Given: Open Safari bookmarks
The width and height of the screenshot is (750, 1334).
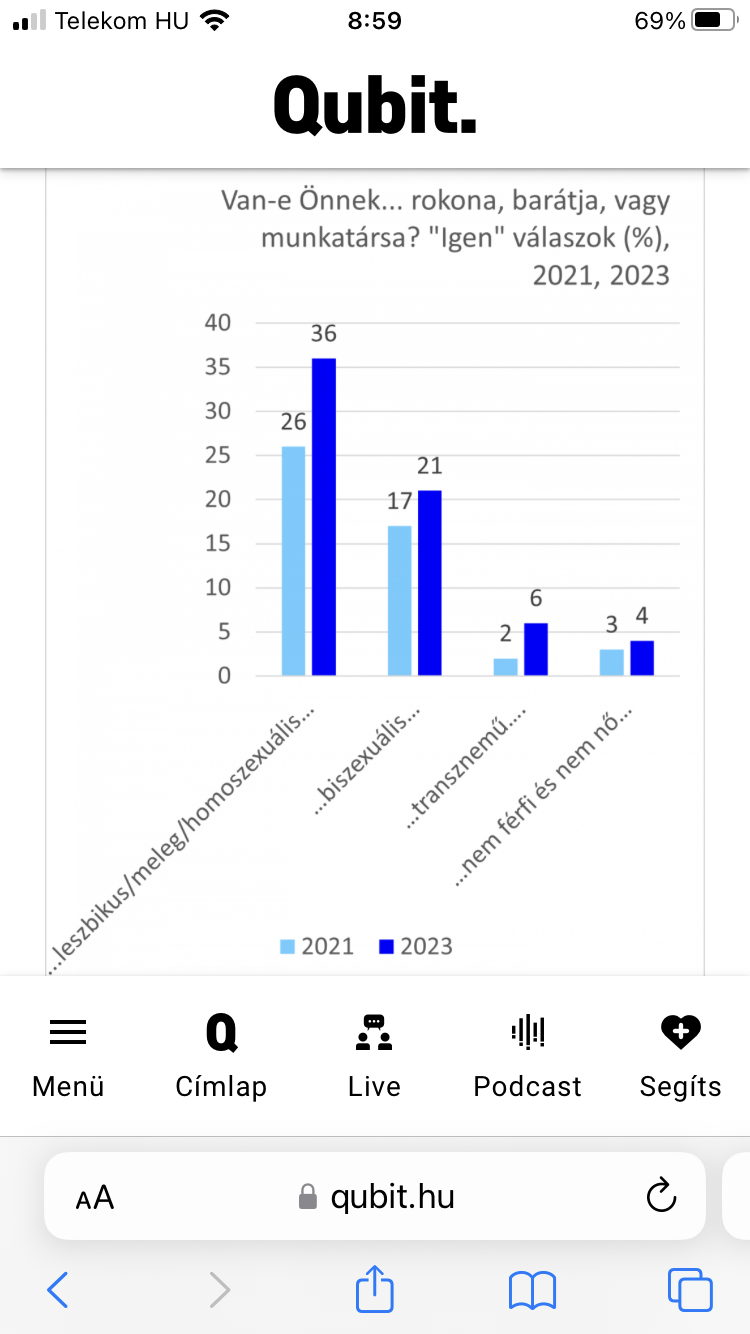Looking at the screenshot, I should pos(532,1290).
